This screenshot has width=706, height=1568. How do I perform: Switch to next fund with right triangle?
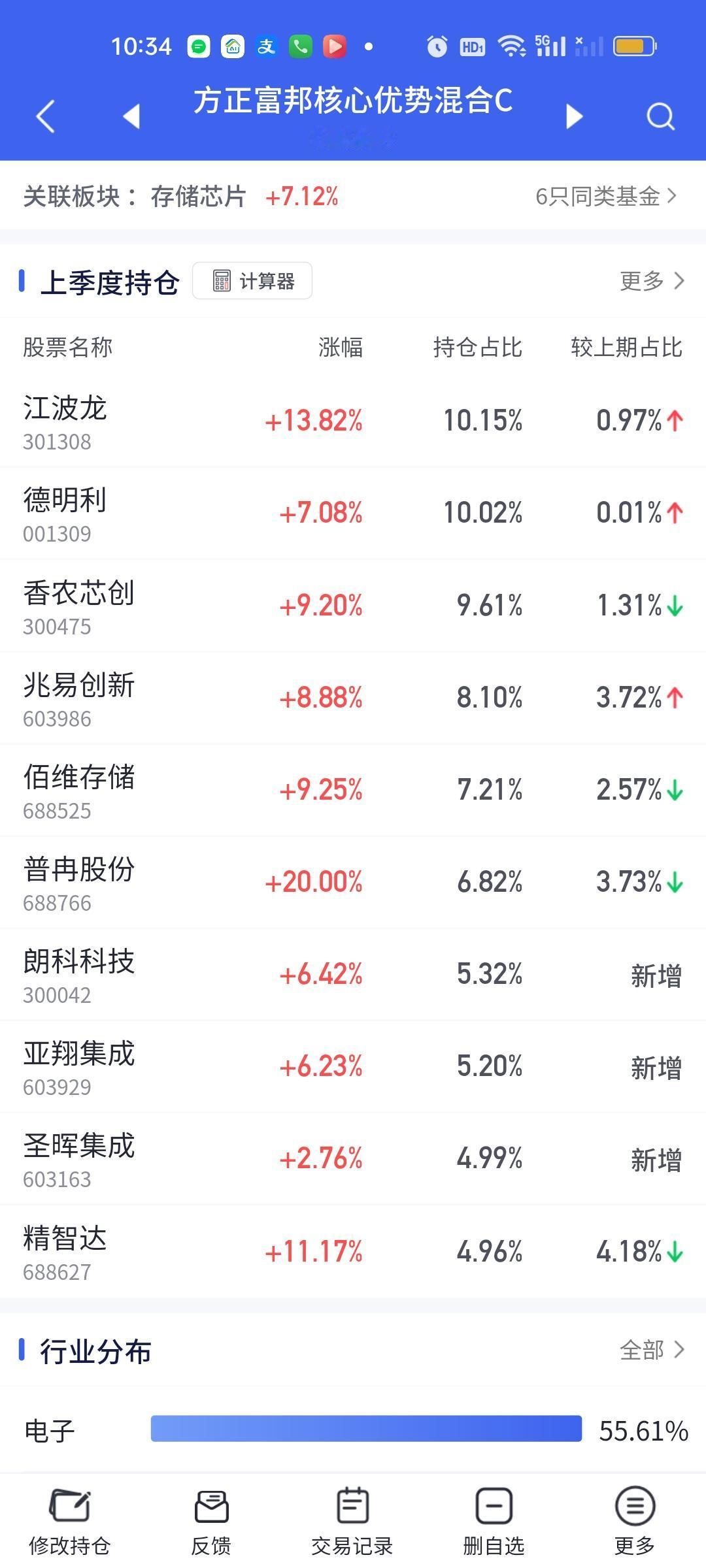pyautogui.click(x=574, y=116)
